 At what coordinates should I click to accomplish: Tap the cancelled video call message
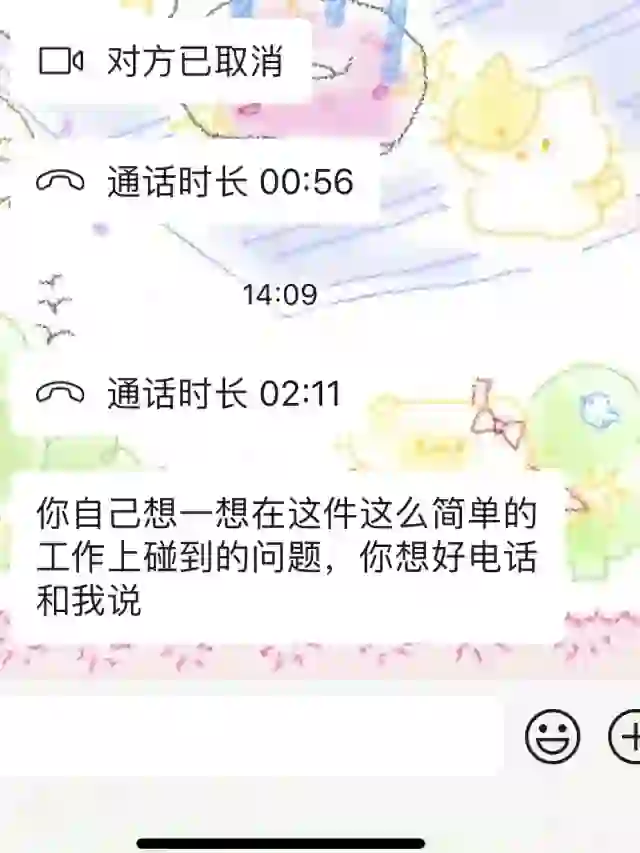pyautogui.click(x=160, y=62)
